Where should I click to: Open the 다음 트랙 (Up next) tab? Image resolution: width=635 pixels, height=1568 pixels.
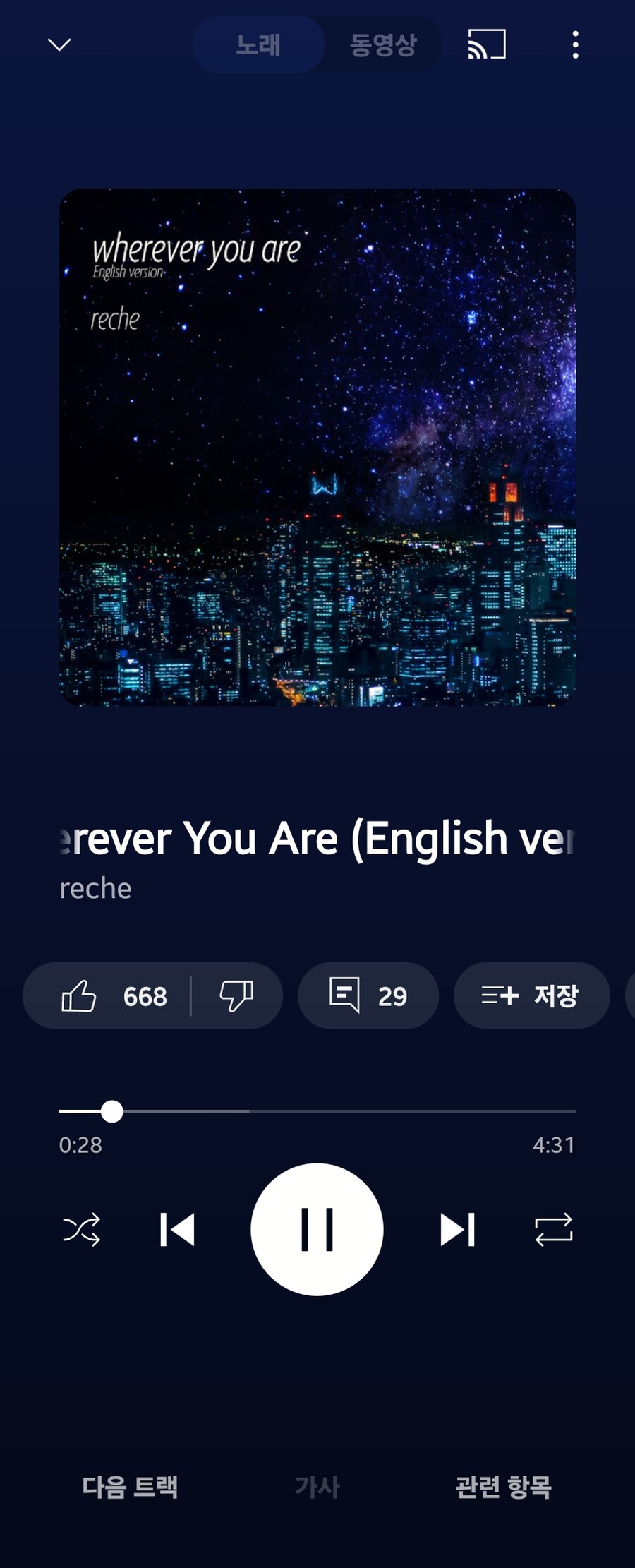tap(130, 1486)
